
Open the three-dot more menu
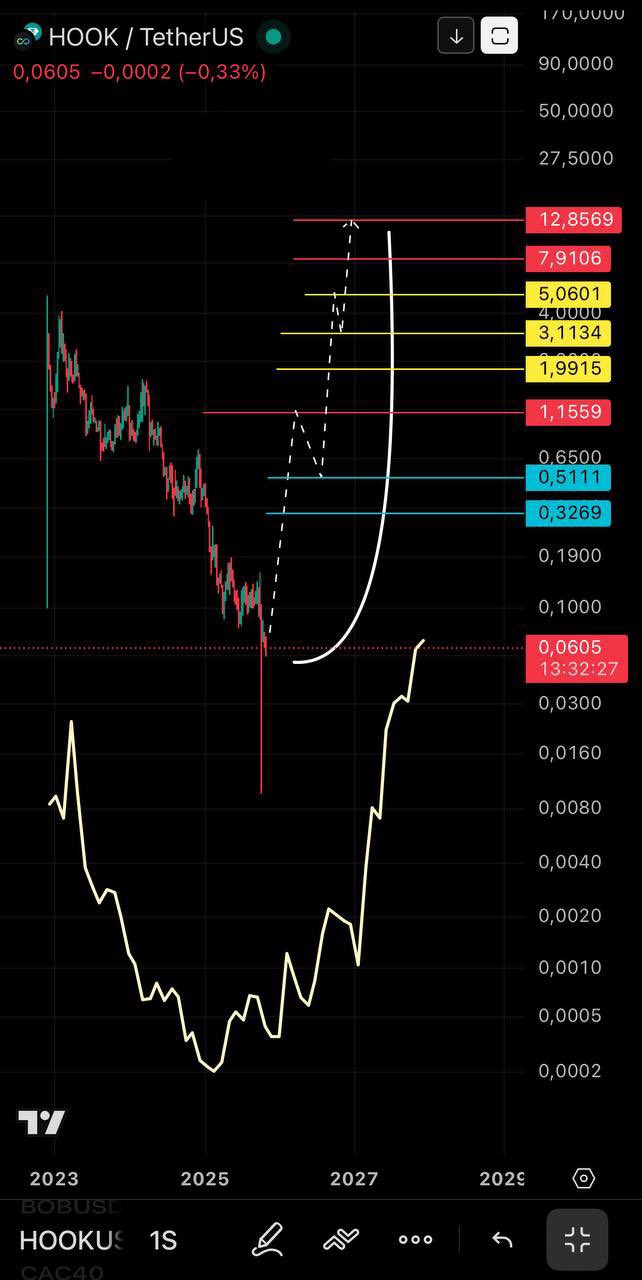pos(415,1241)
